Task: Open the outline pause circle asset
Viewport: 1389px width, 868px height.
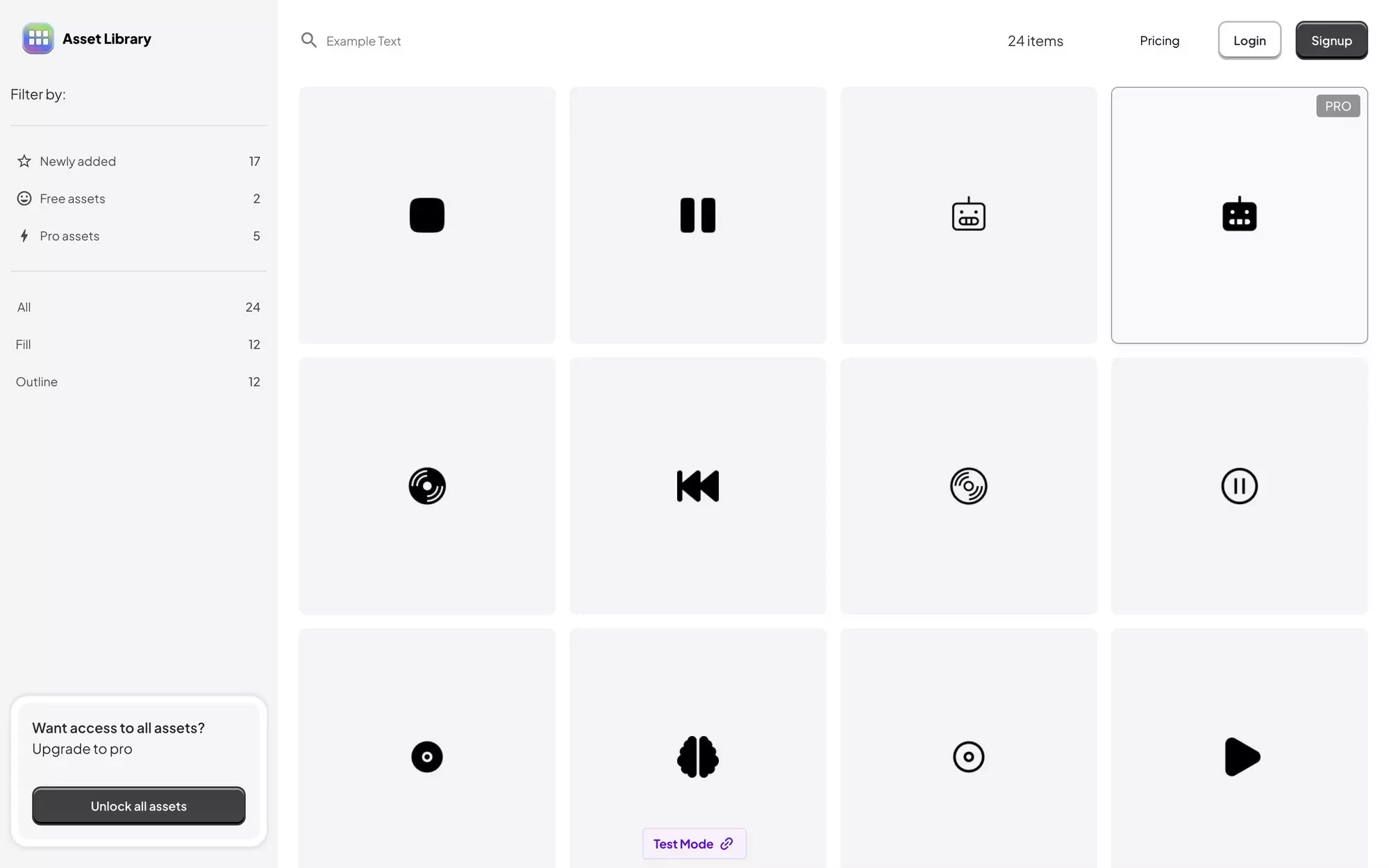Action: pyautogui.click(x=1239, y=486)
